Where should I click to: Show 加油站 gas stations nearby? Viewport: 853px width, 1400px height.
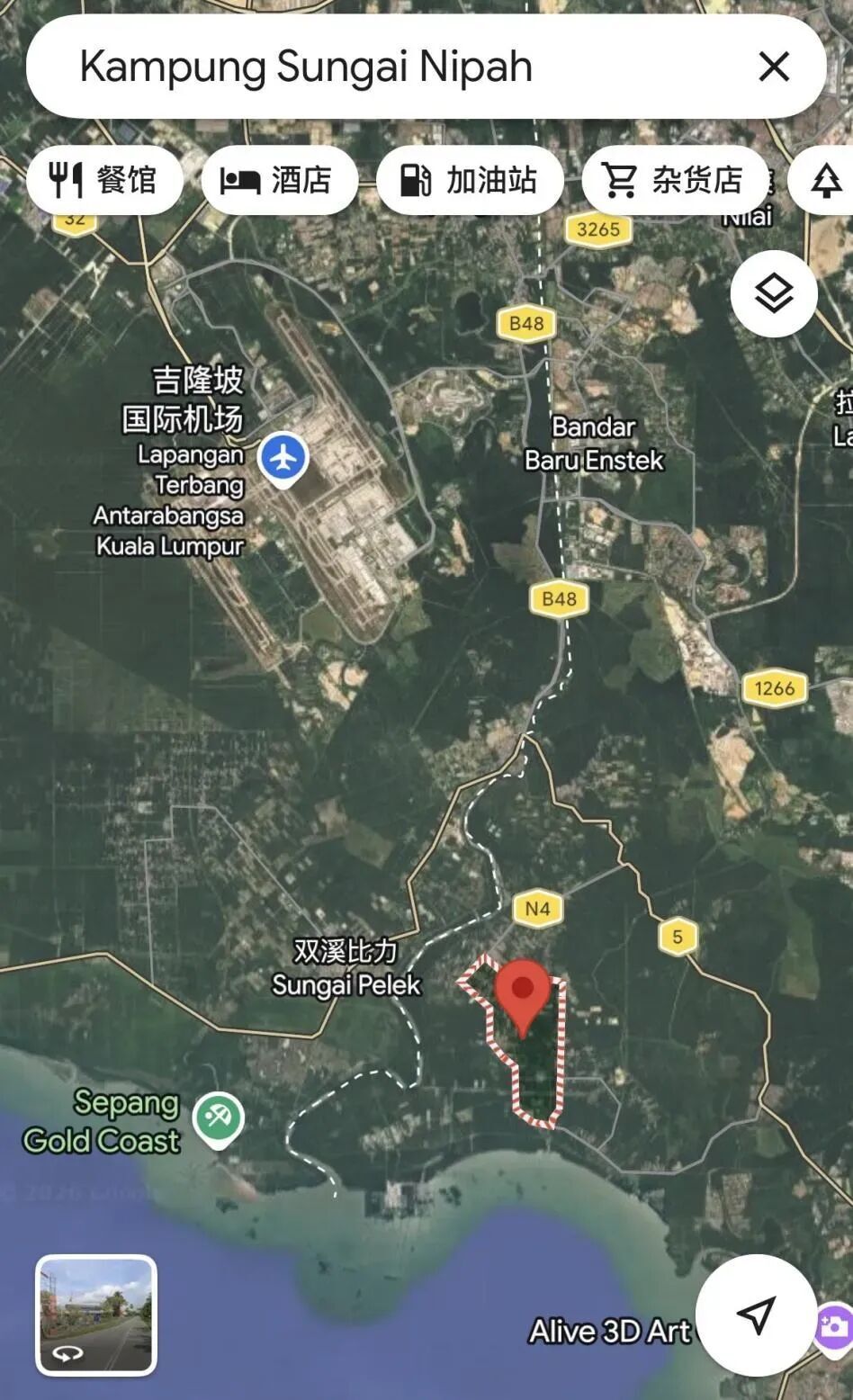coord(470,180)
